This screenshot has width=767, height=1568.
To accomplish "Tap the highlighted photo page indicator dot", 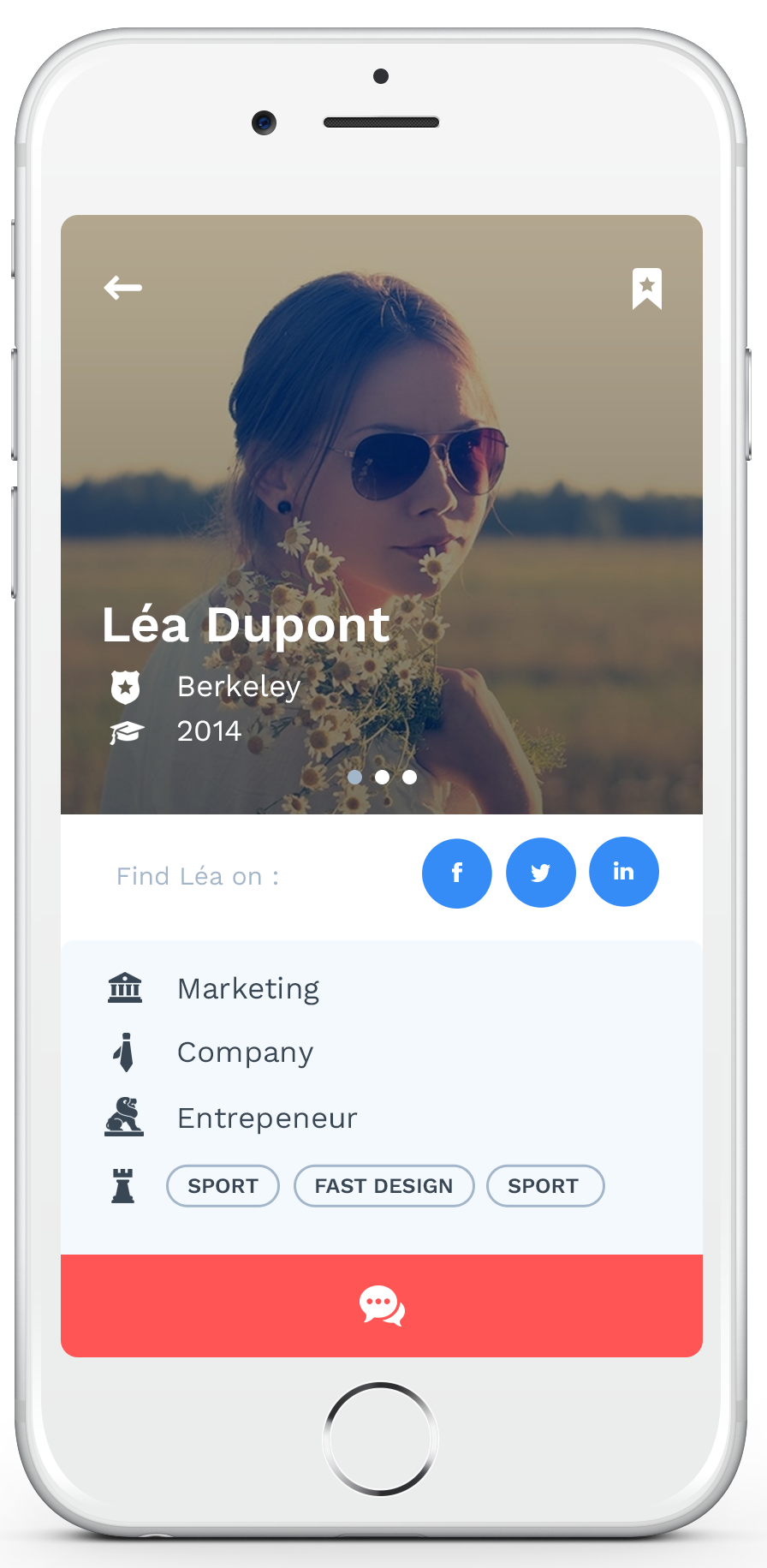I will click(x=354, y=777).
